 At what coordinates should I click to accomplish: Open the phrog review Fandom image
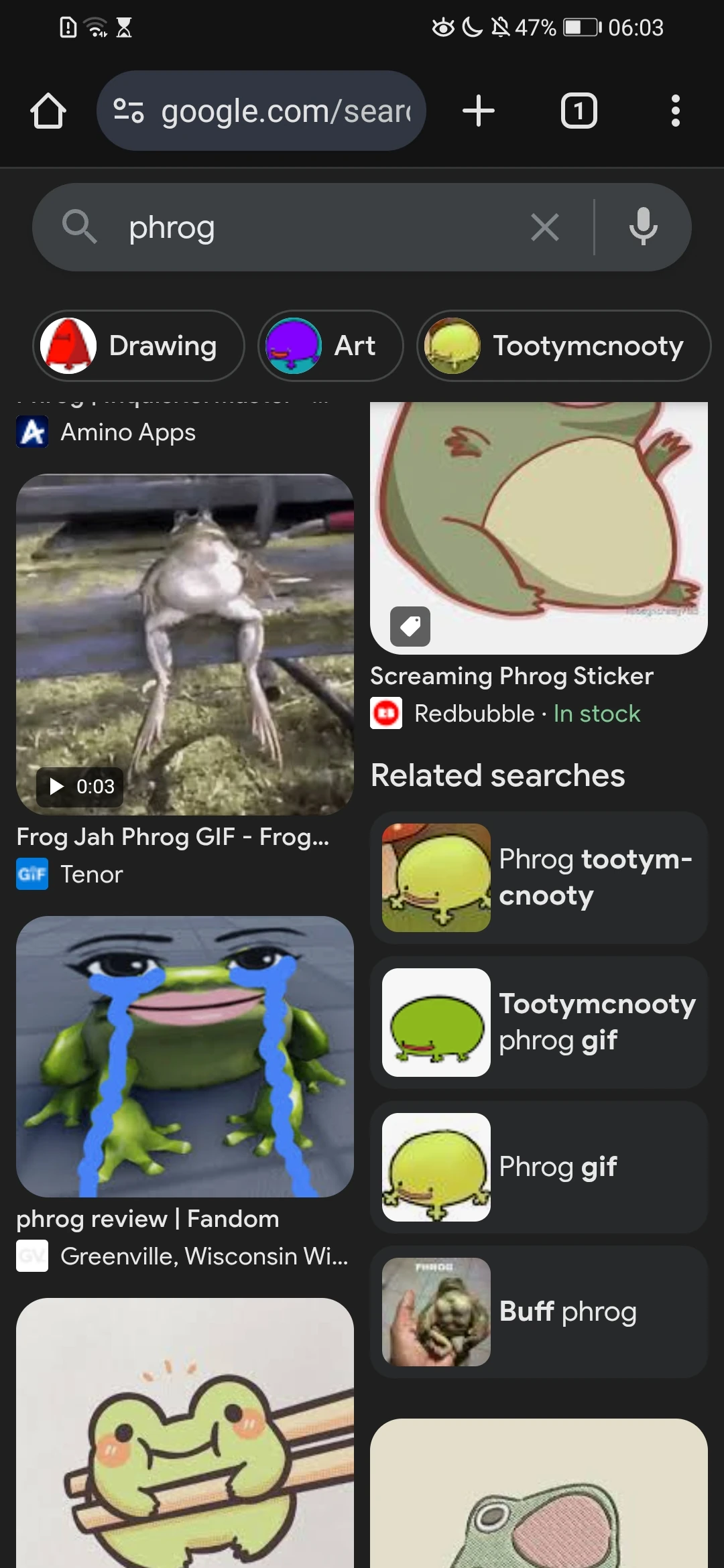[185, 1057]
